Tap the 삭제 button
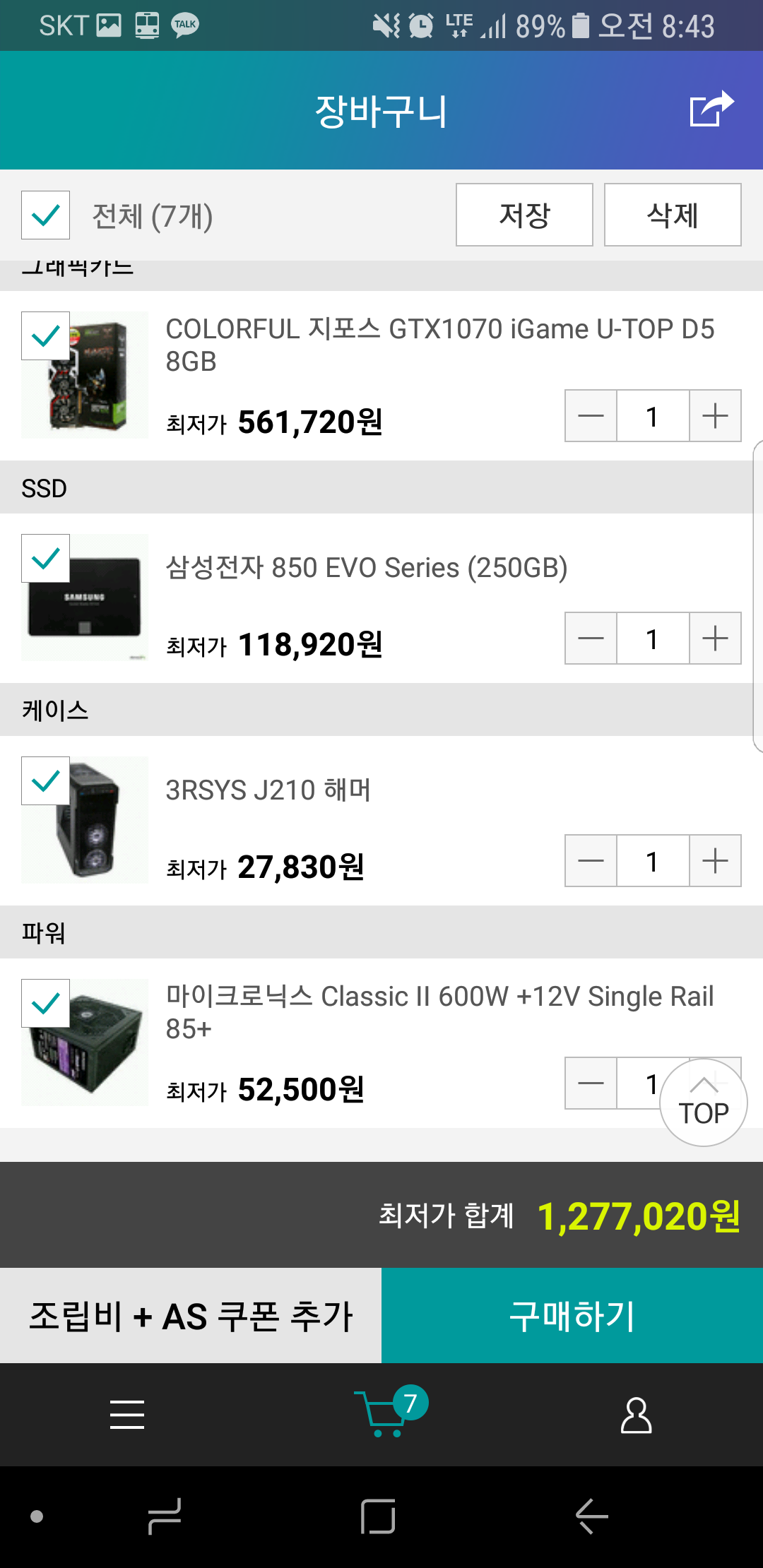The height and width of the screenshot is (1568, 763). [x=673, y=215]
